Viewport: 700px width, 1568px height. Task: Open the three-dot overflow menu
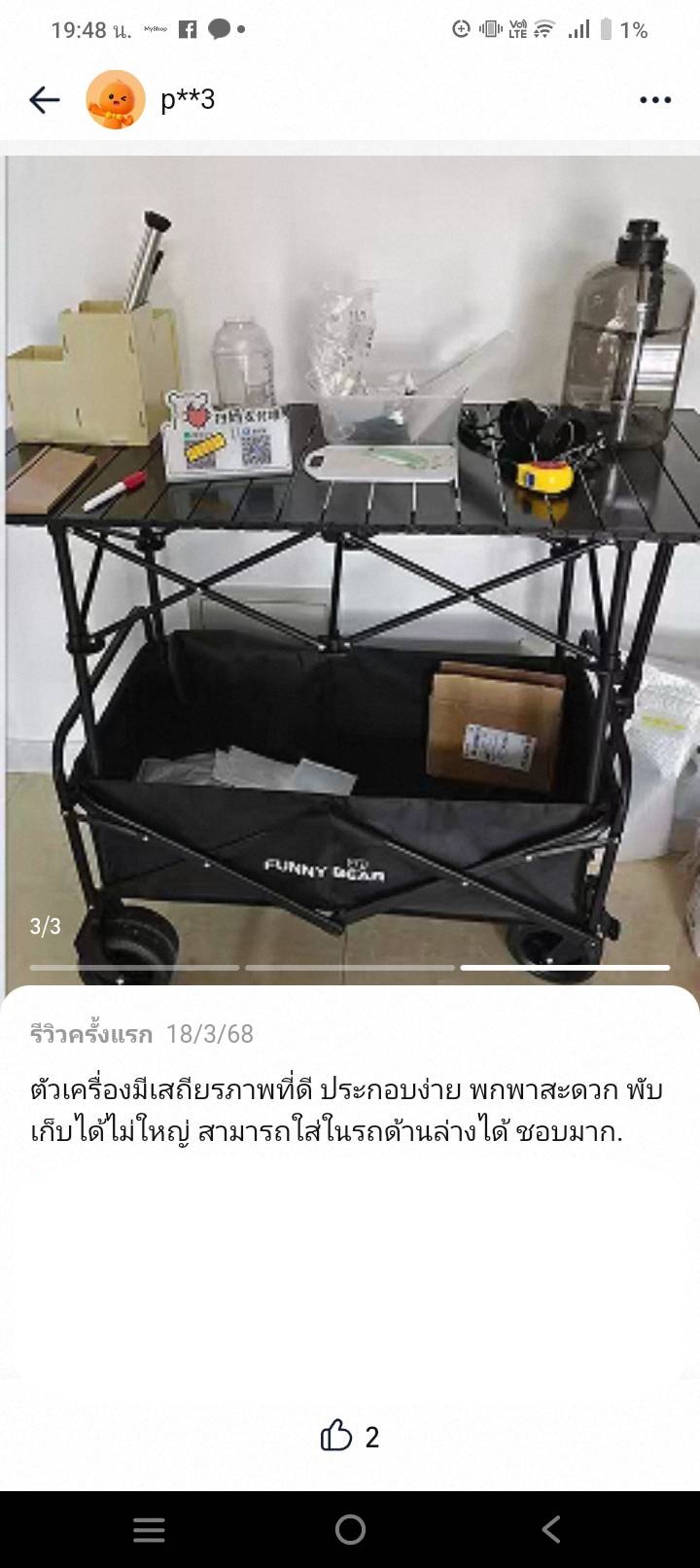(x=655, y=99)
